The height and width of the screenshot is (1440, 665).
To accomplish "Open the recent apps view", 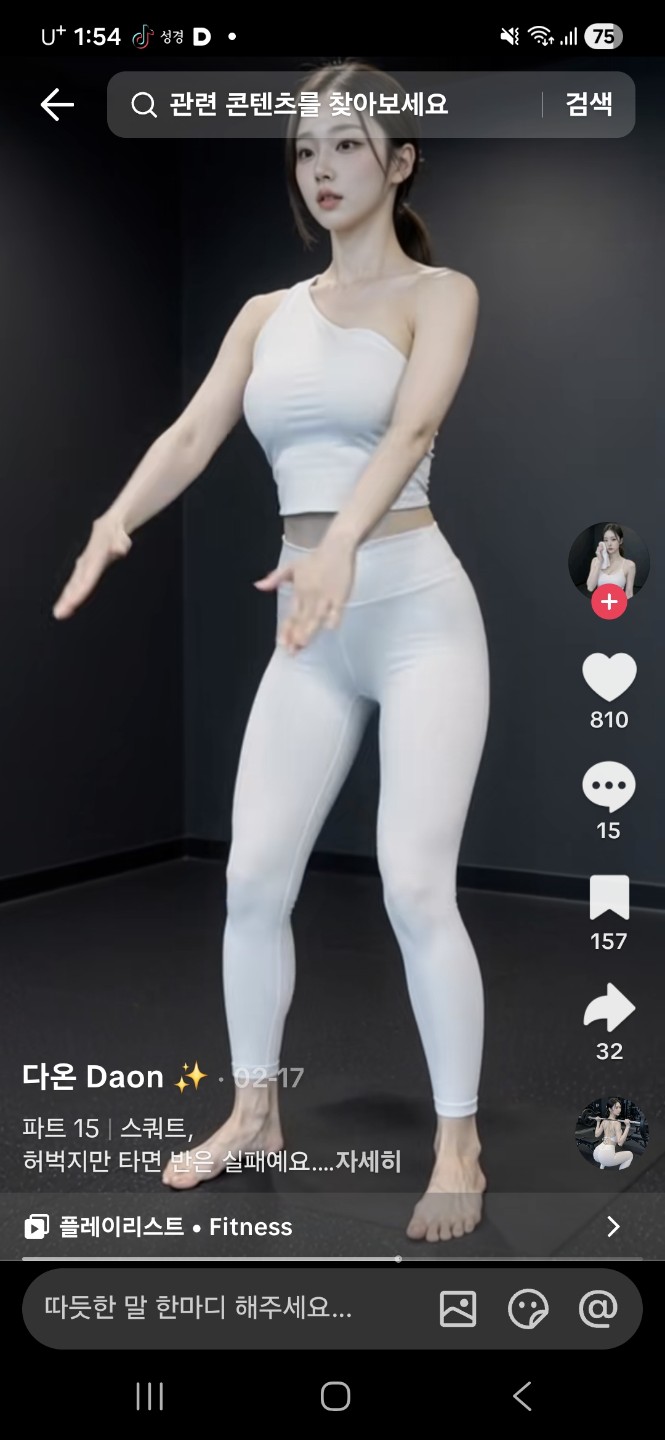I will coord(150,1396).
